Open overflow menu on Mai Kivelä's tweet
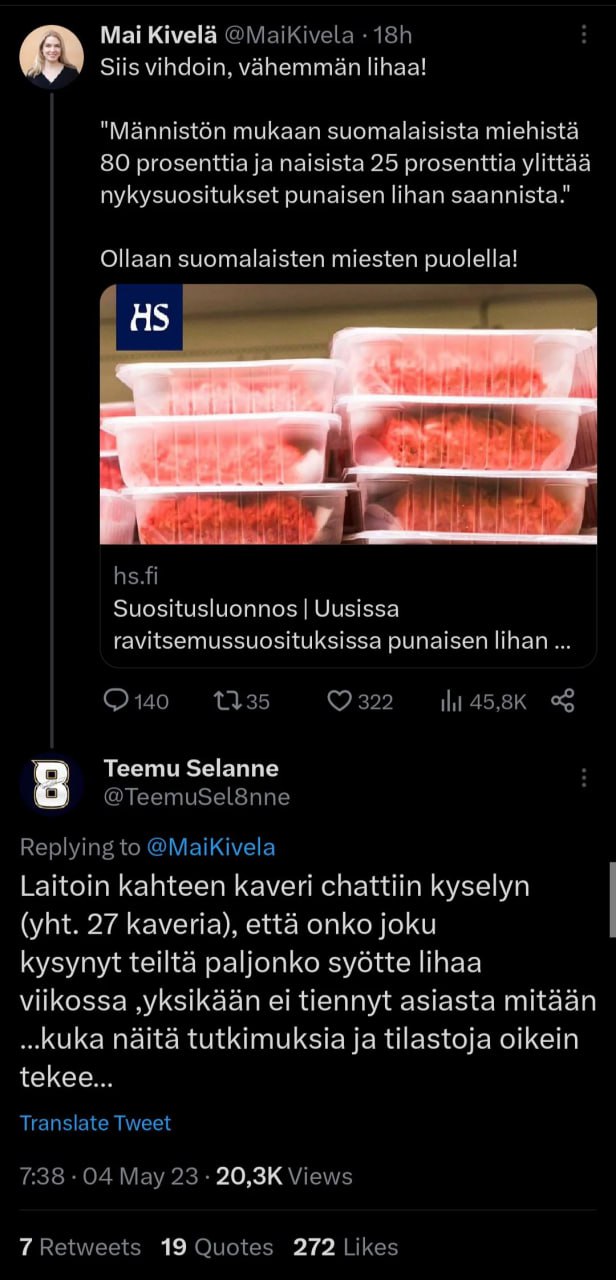 [x=583, y=35]
